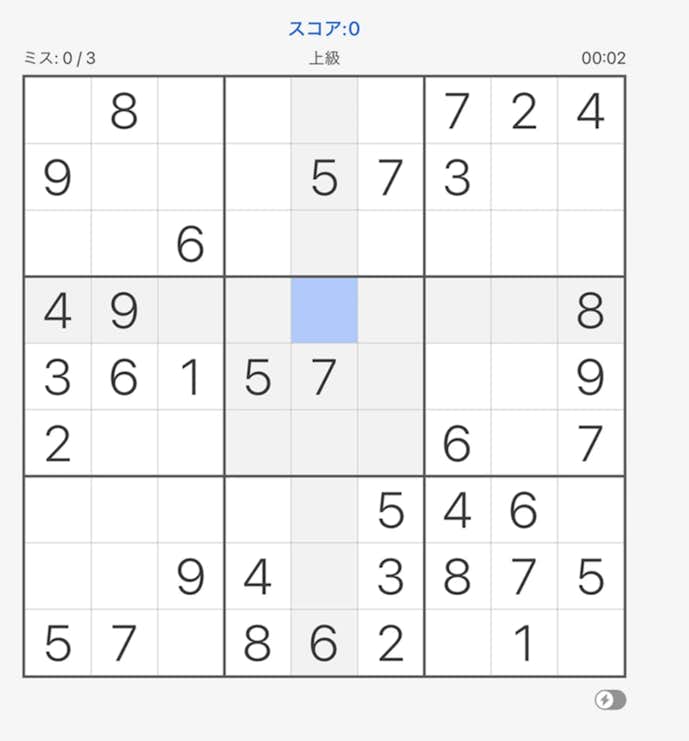
Task: Select the empty bottom-right corner cell of the grid
Action: pos(590,643)
